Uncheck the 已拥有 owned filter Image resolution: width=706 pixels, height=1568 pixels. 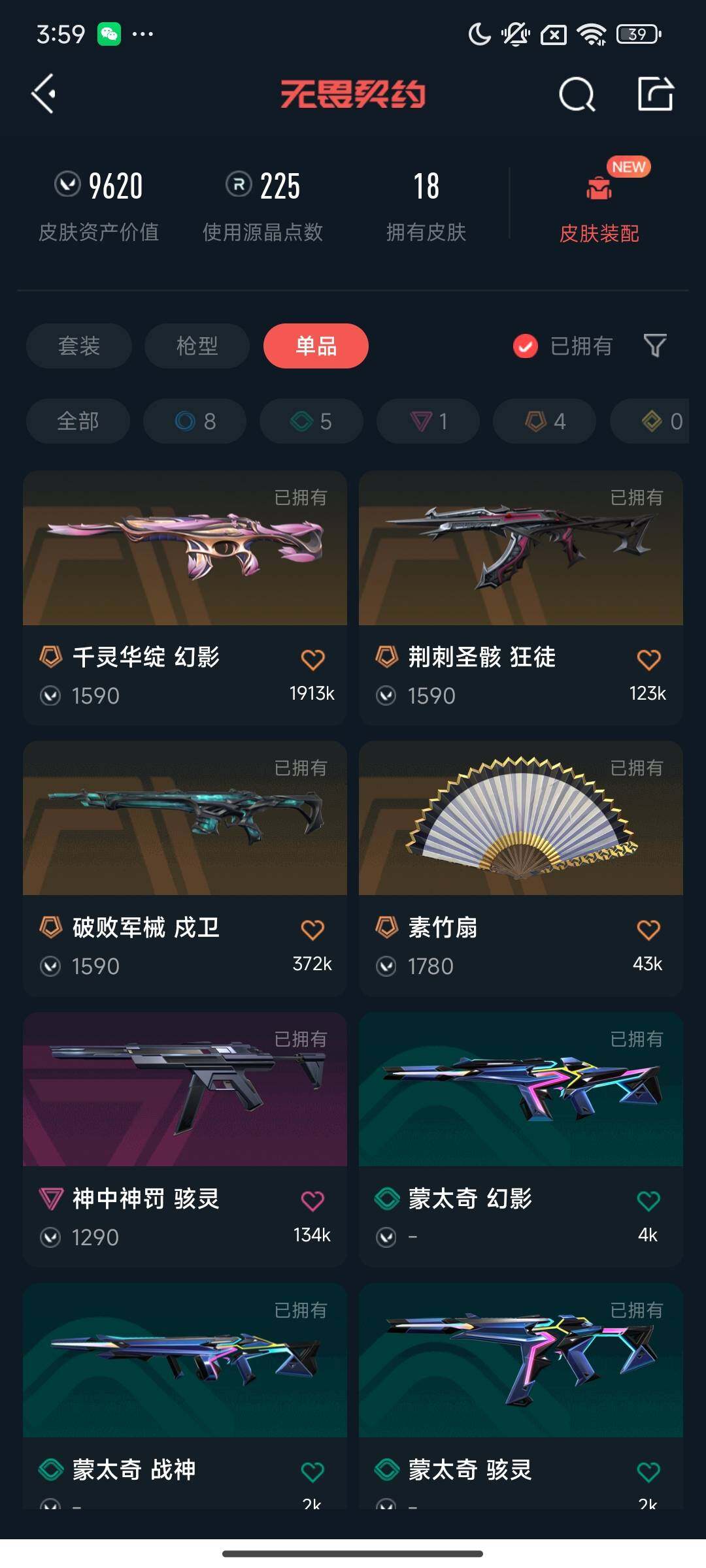click(524, 346)
